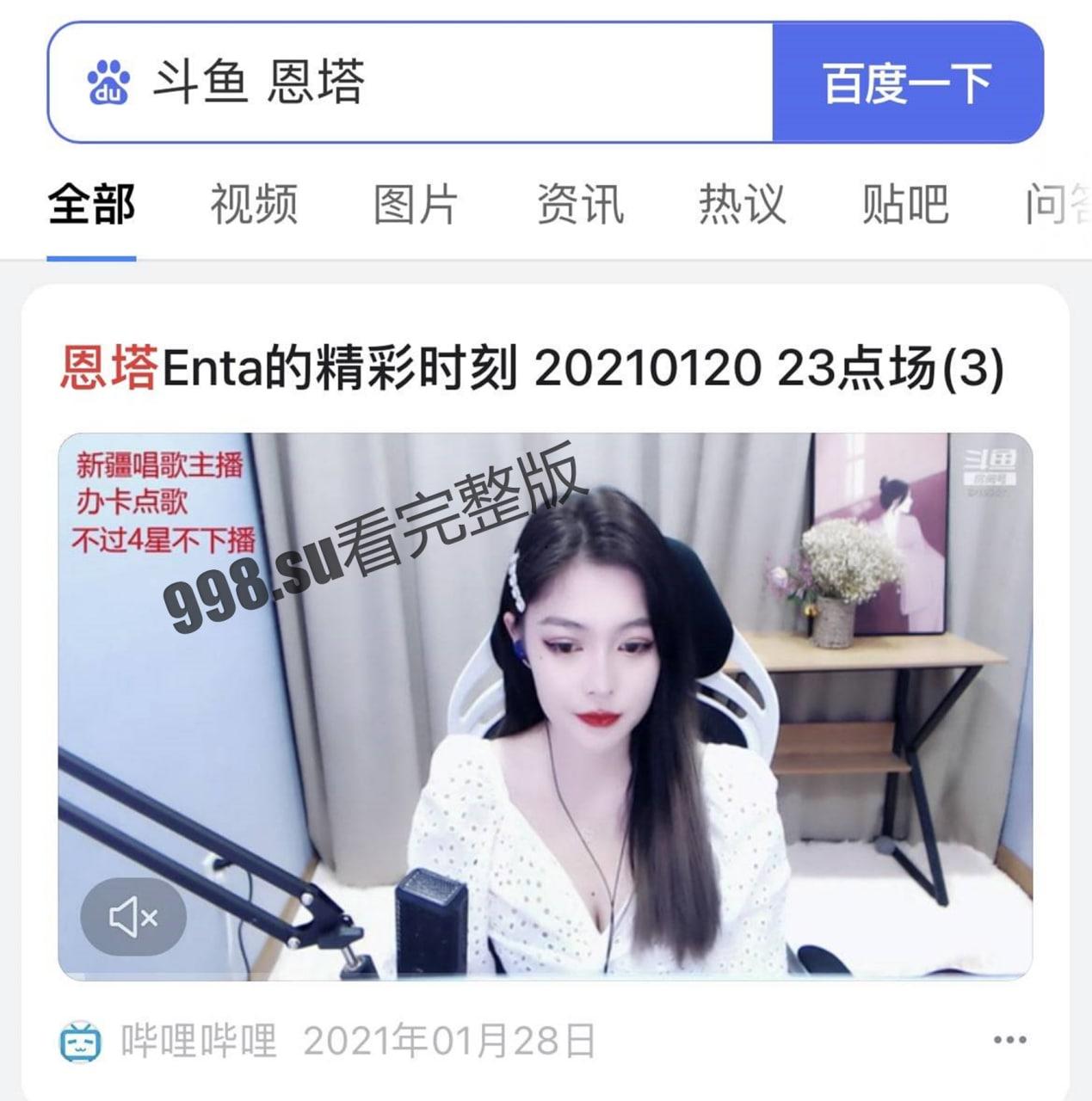Stay on the 全部 results tab
The width and height of the screenshot is (1092, 1101).
(x=92, y=204)
